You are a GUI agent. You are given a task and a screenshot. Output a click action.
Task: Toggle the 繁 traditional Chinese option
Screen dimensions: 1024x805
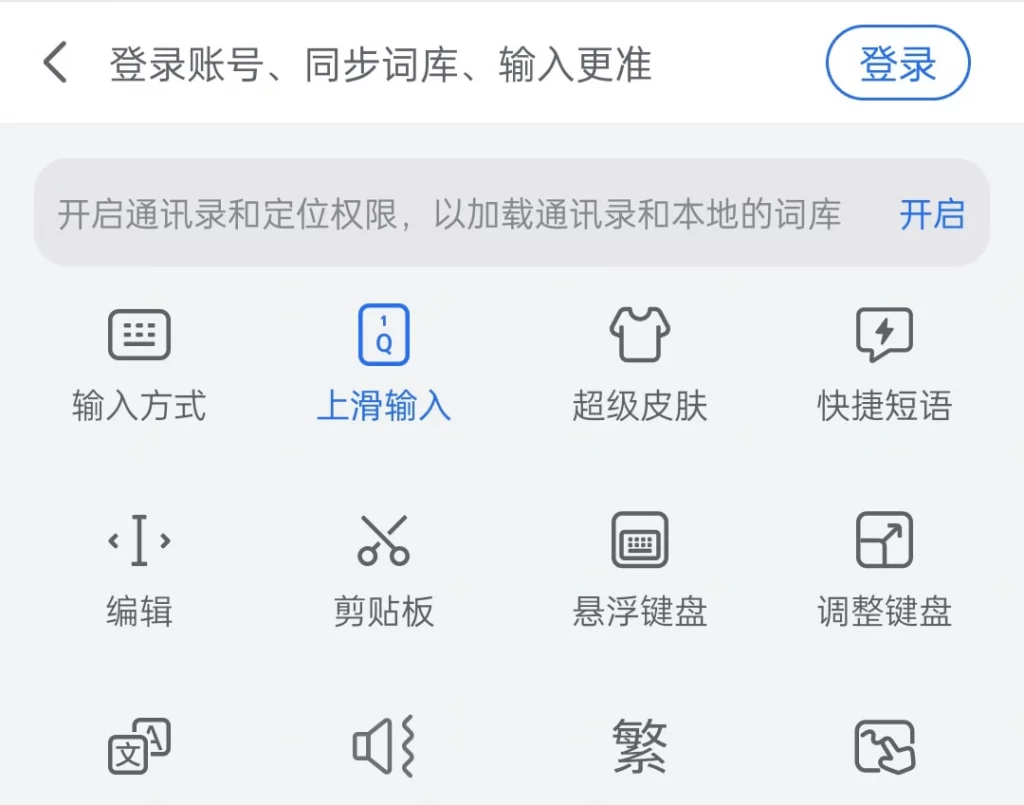(x=639, y=746)
